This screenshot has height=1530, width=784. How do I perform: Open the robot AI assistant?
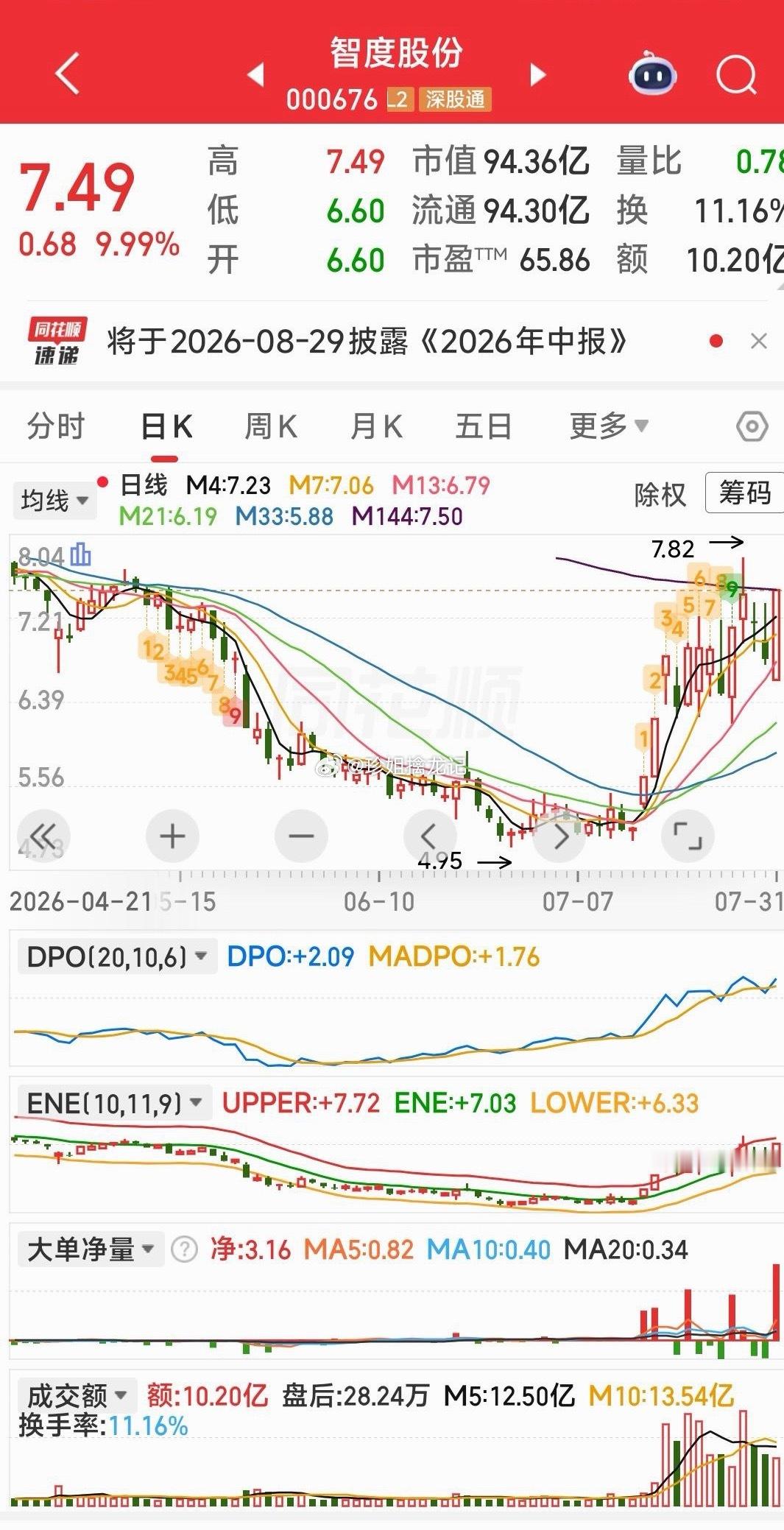coord(653,74)
